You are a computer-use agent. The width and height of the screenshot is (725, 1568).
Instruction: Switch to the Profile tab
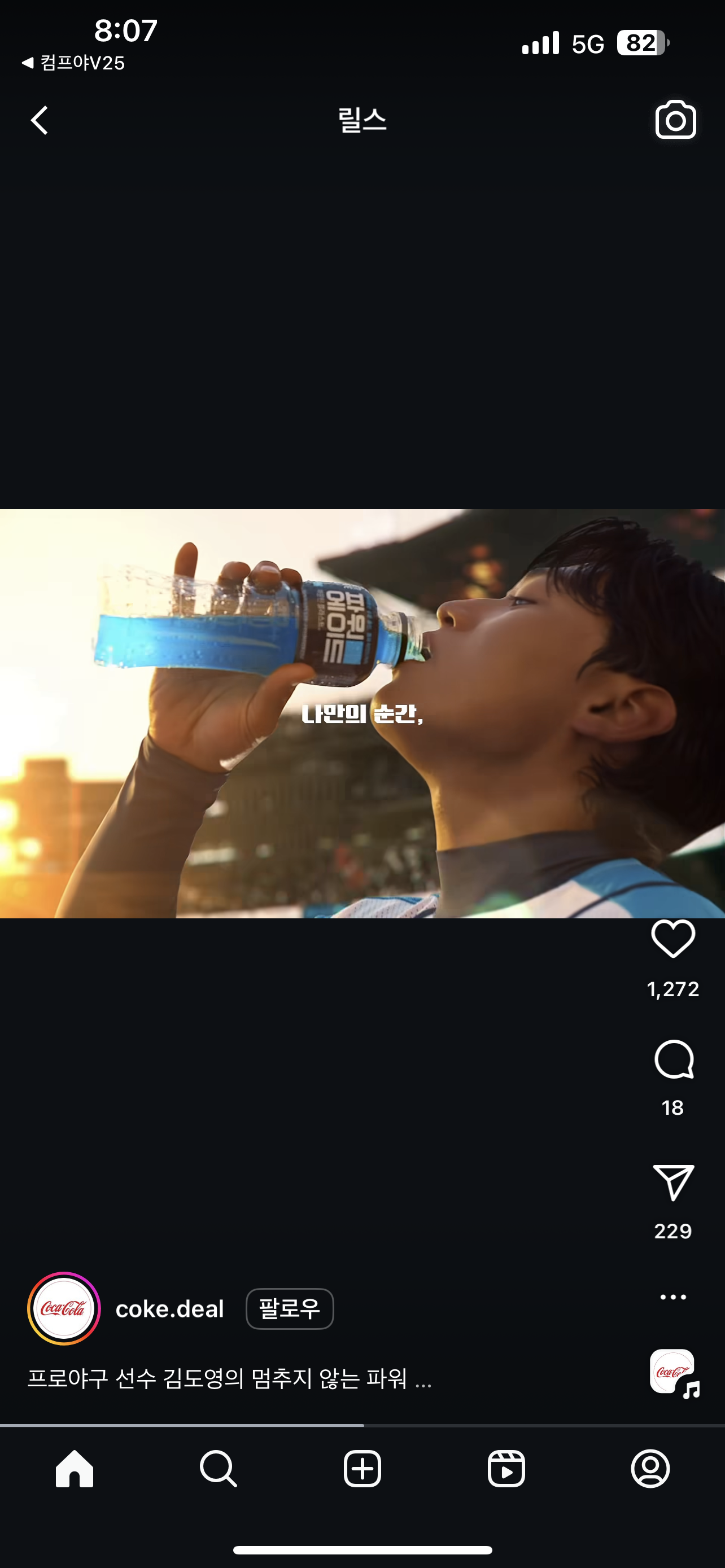[x=650, y=1469]
